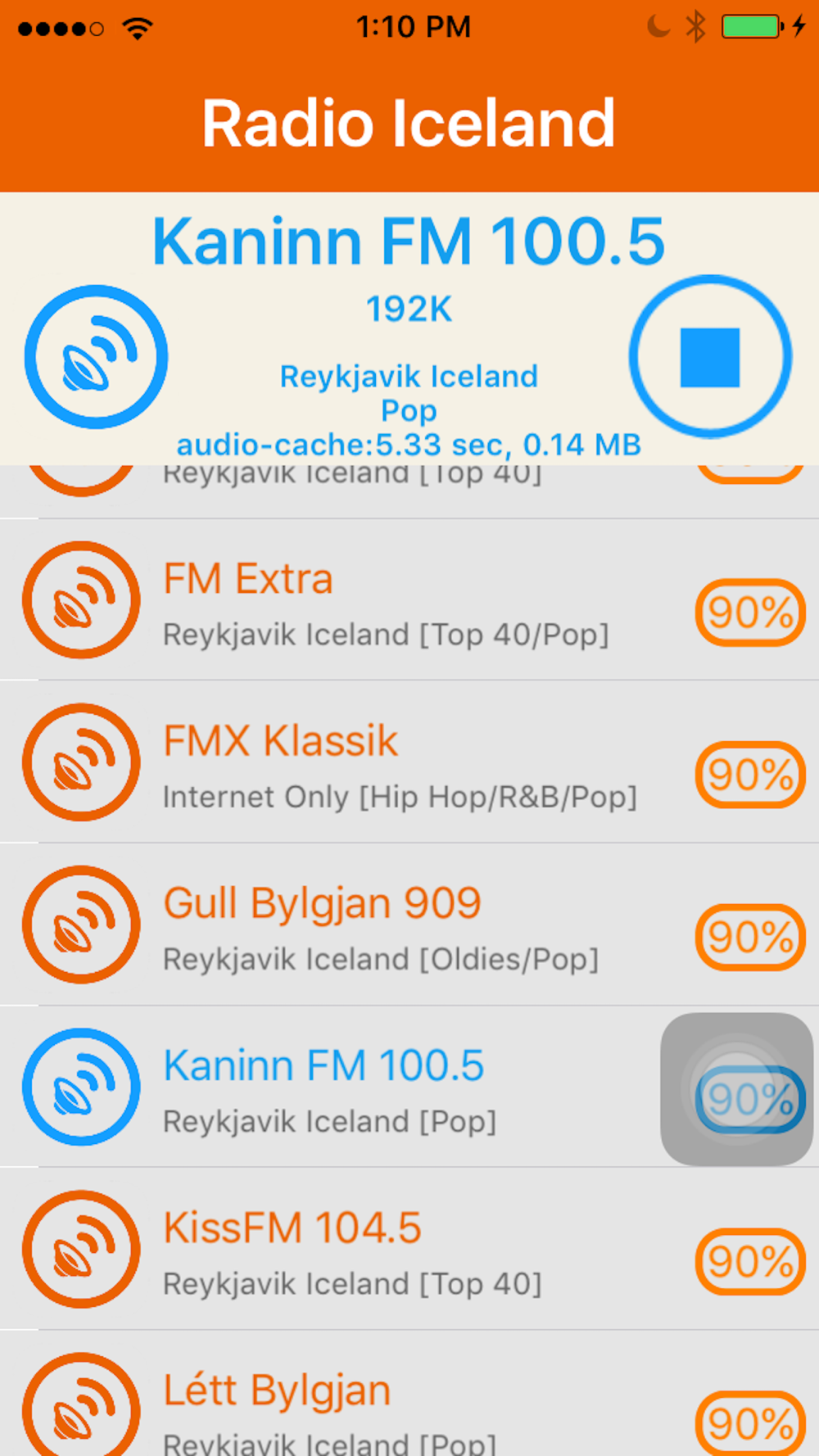This screenshot has width=819, height=1456.
Task: Stop playback of Kaninn FM 100.5
Action: point(710,357)
